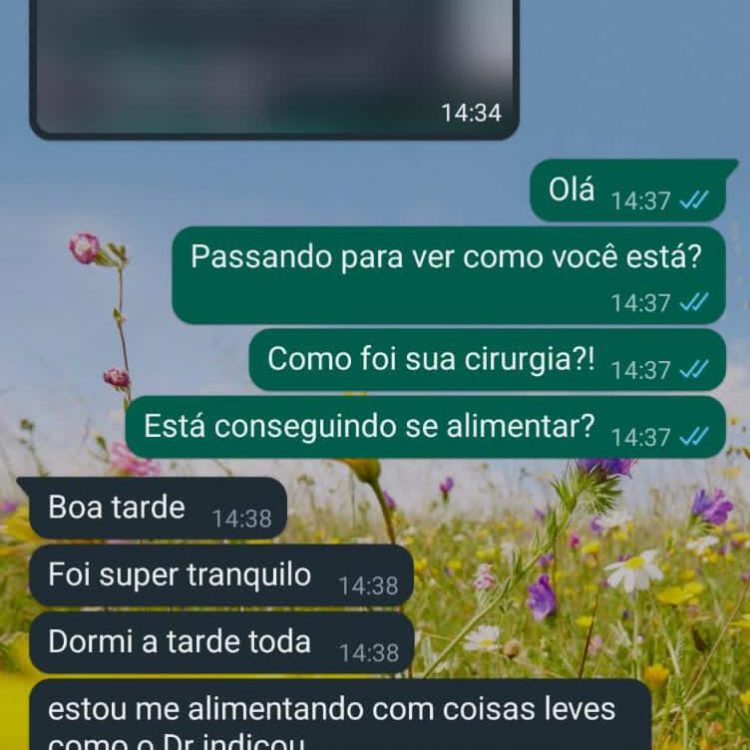Open the blurred media message sent at 14:34
Screen dimensions: 750x750
(273, 60)
